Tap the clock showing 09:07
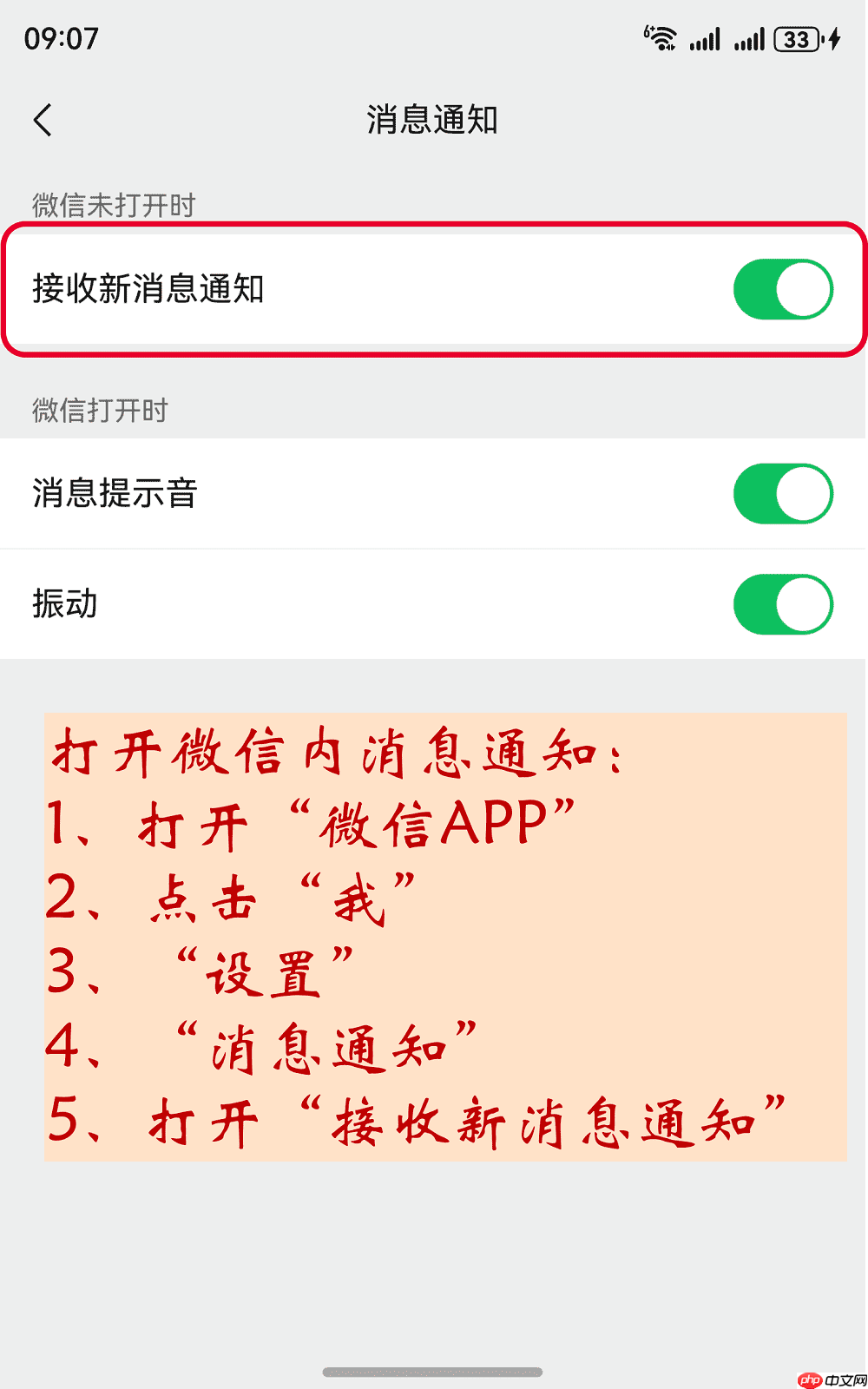Screen dimensions: 868x1389 pos(61,38)
